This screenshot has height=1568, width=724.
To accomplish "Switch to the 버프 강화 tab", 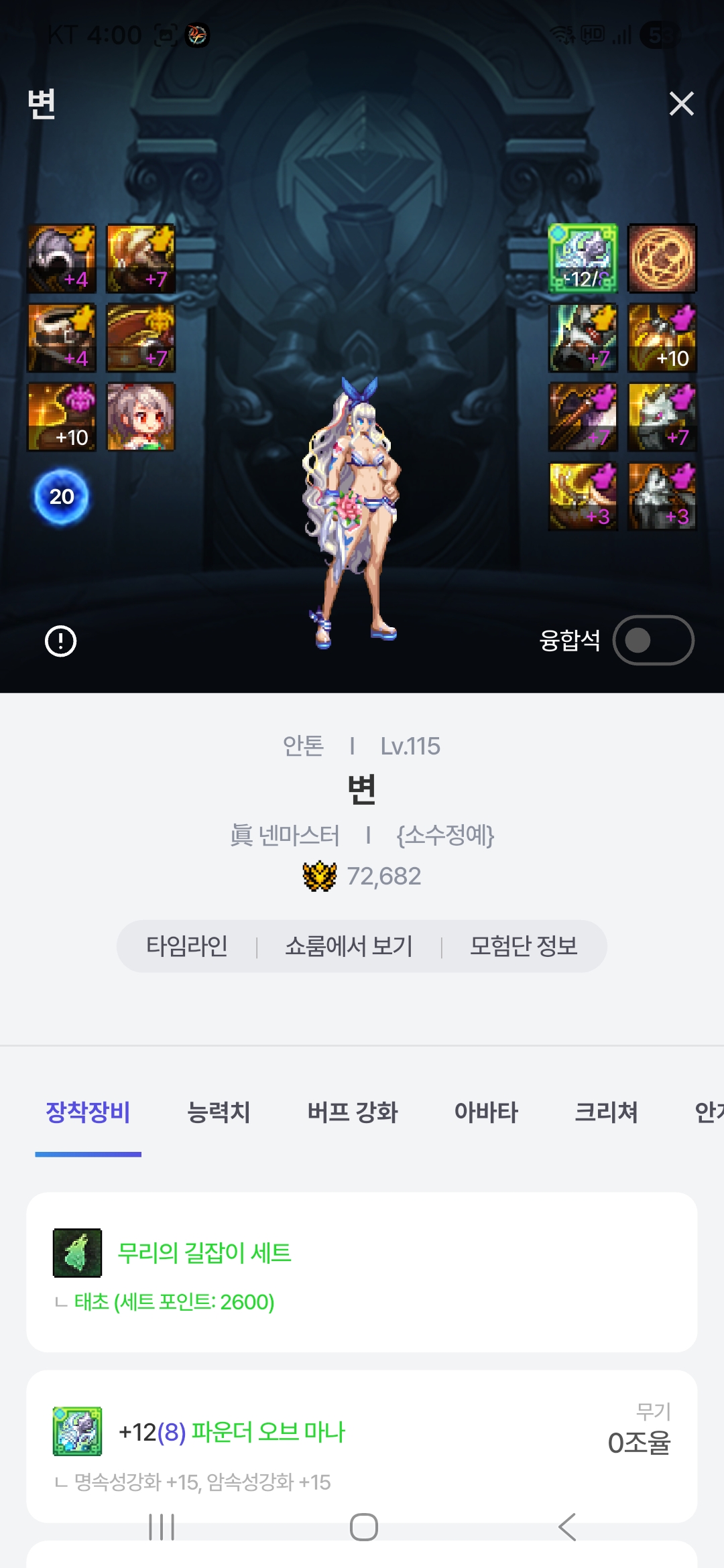I will 353,1112.
